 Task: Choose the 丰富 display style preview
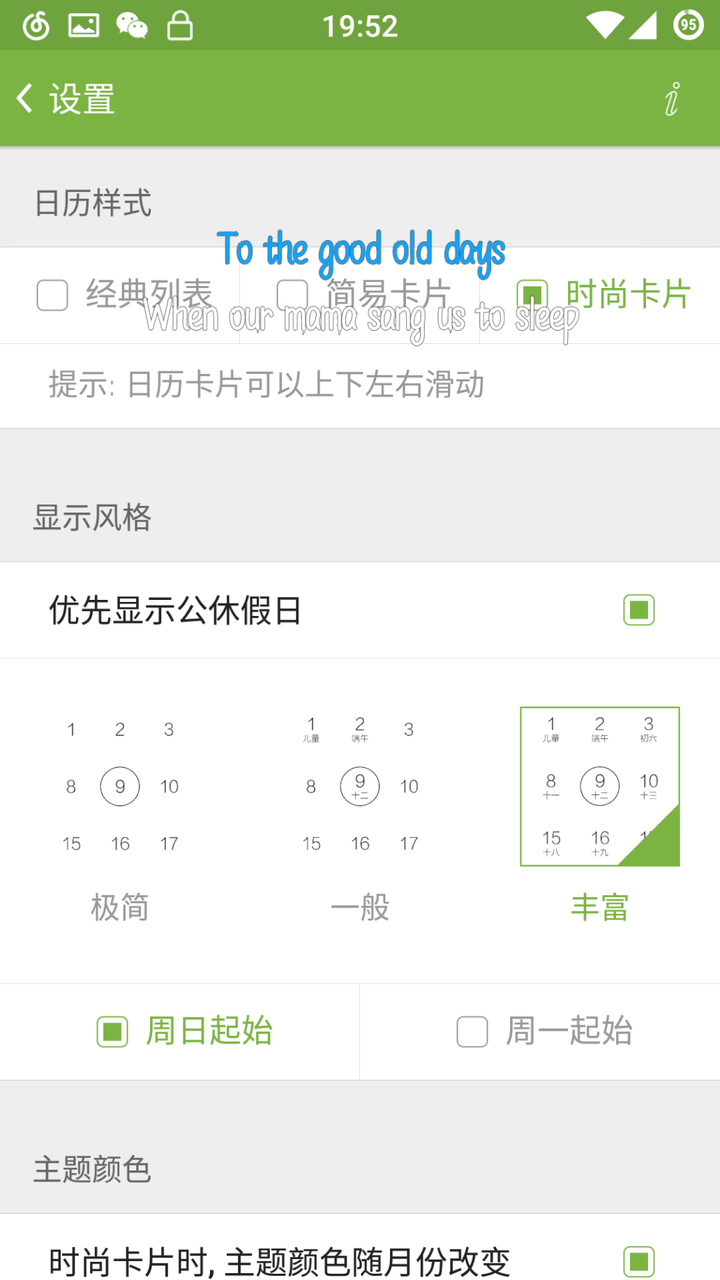pos(600,787)
